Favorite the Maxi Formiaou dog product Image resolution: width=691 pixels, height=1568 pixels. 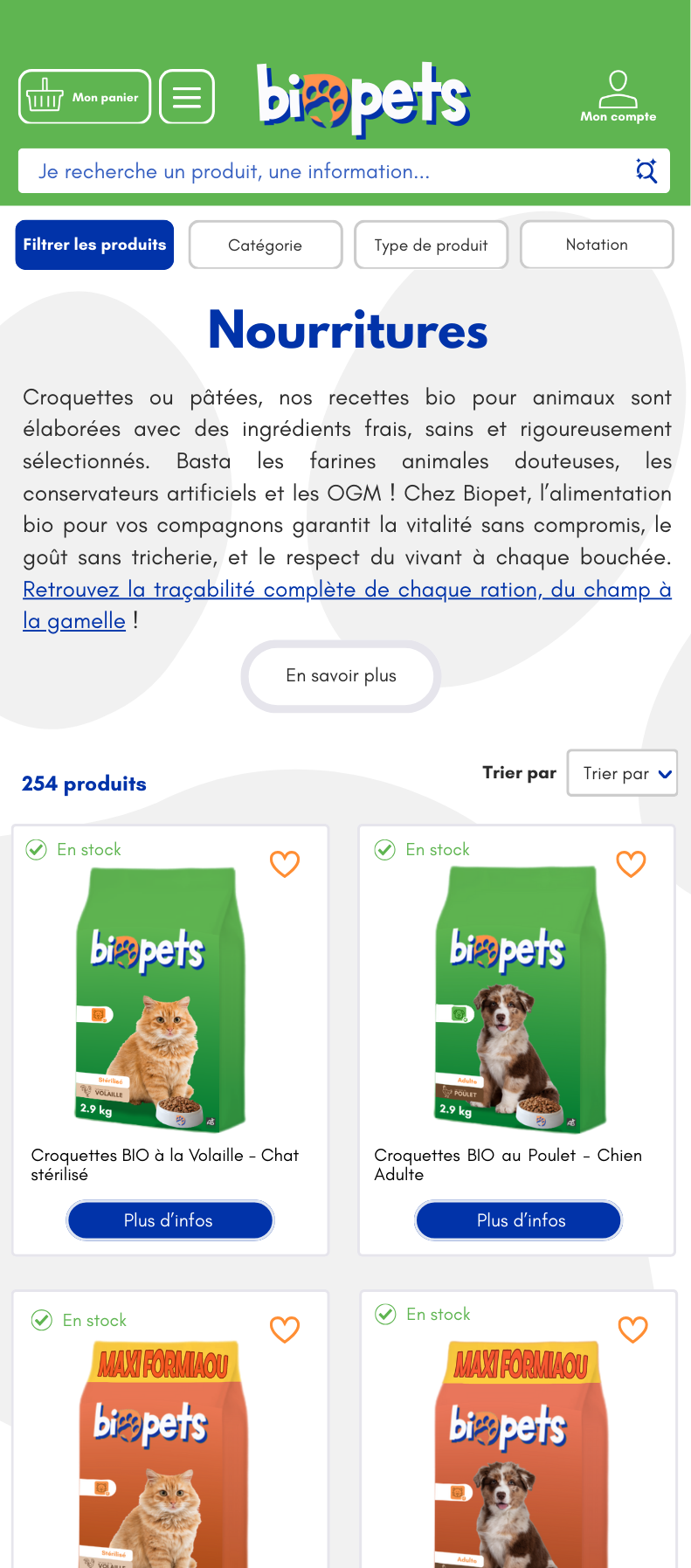[x=632, y=1330]
